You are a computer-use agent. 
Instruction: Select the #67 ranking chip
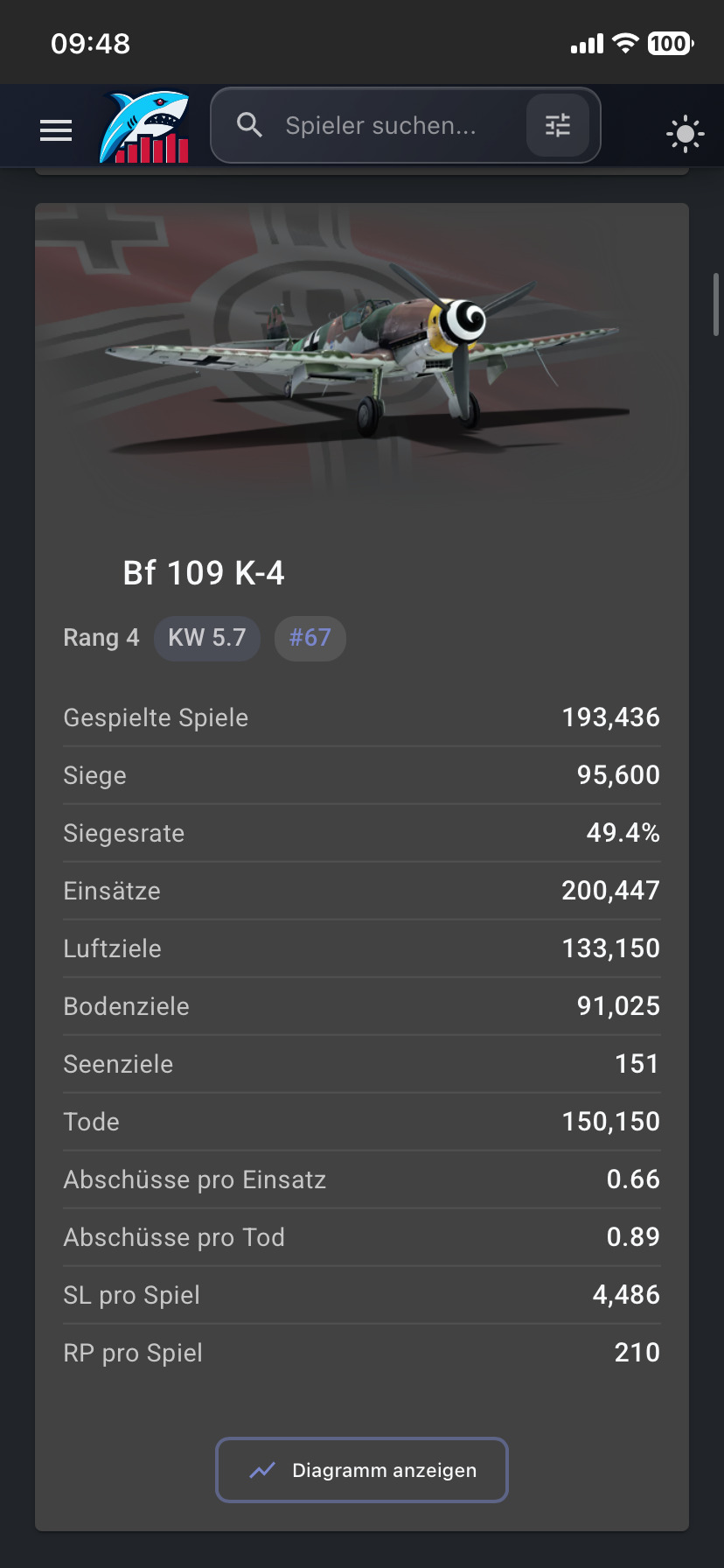pos(310,638)
